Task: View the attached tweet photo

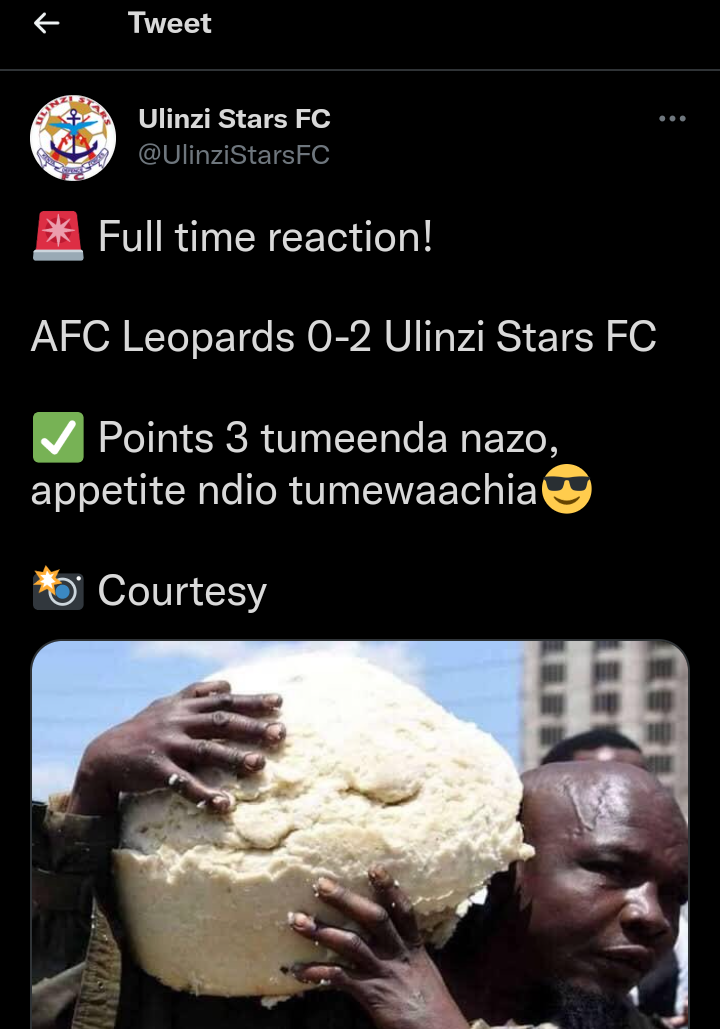Action: (x=360, y=834)
